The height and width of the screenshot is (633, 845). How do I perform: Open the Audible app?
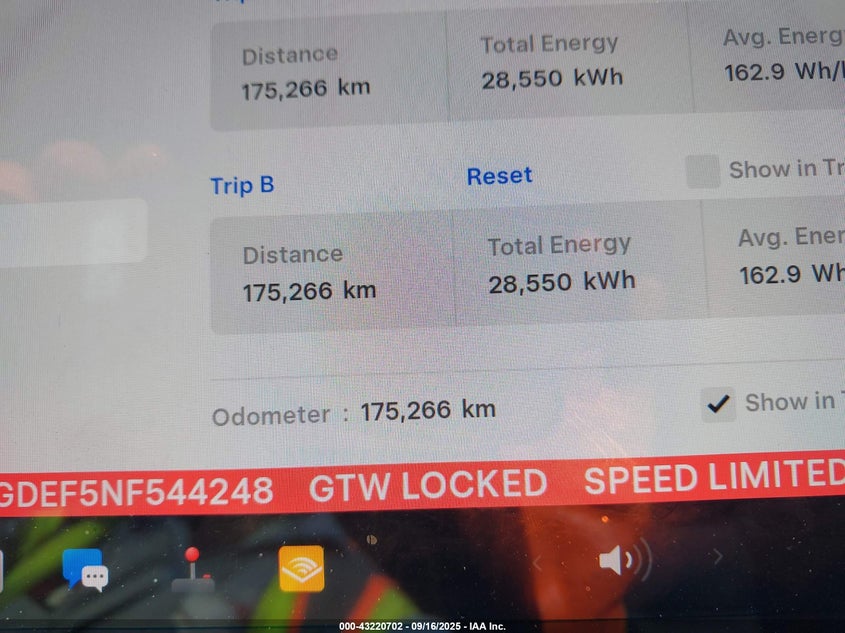(x=301, y=569)
